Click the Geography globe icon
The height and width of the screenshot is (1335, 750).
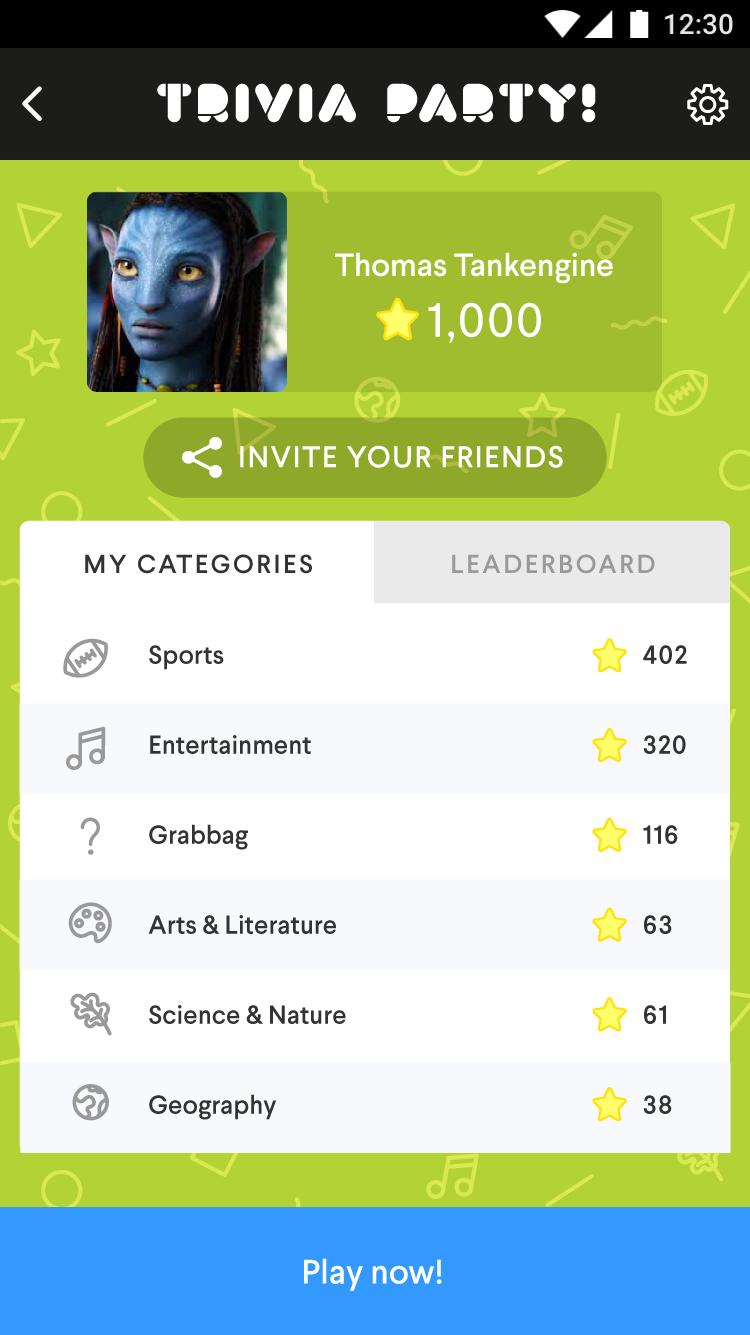[89, 1104]
